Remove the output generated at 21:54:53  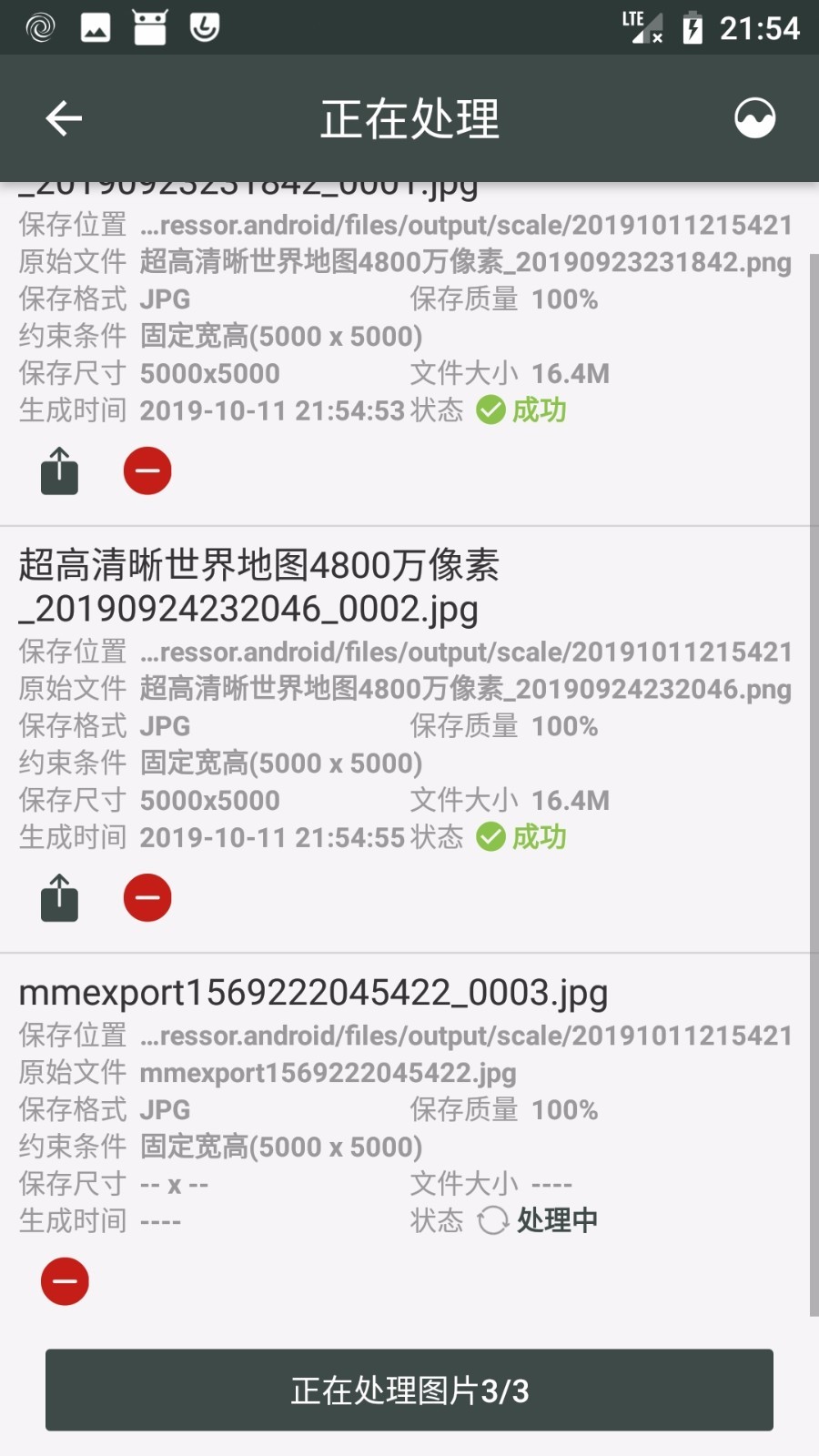[x=147, y=471]
